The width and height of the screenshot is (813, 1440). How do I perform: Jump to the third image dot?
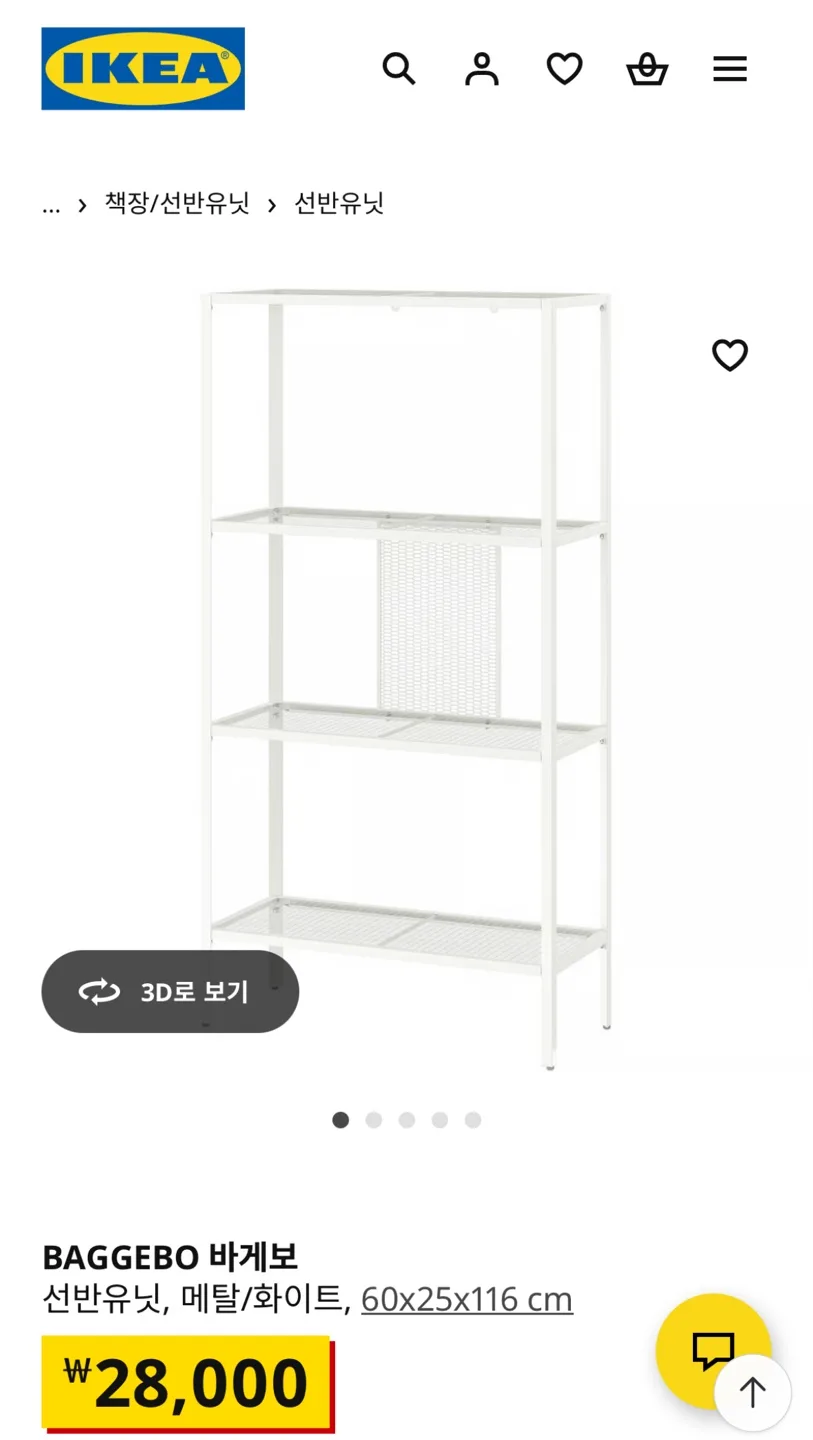coord(407,1120)
